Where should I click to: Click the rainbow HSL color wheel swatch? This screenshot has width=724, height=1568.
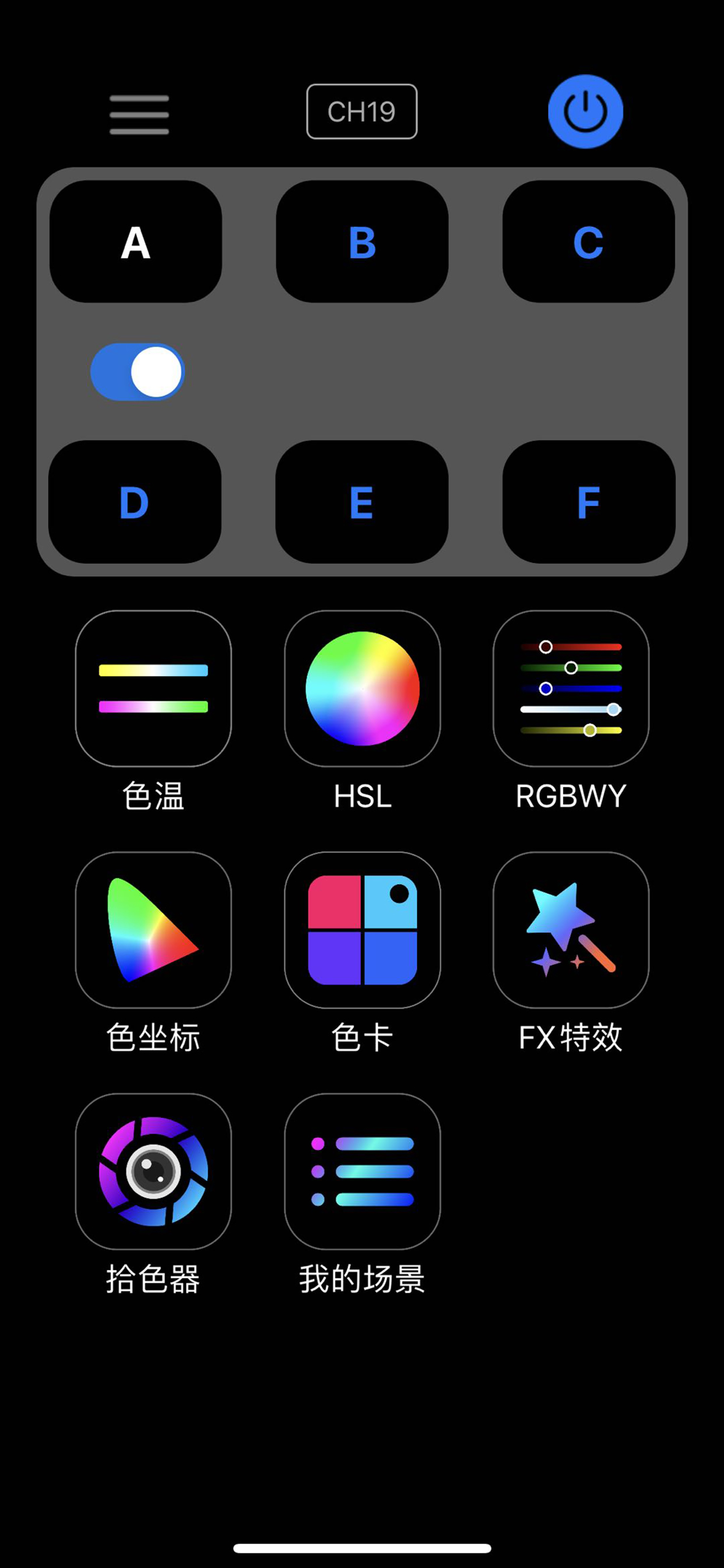pos(362,688)
